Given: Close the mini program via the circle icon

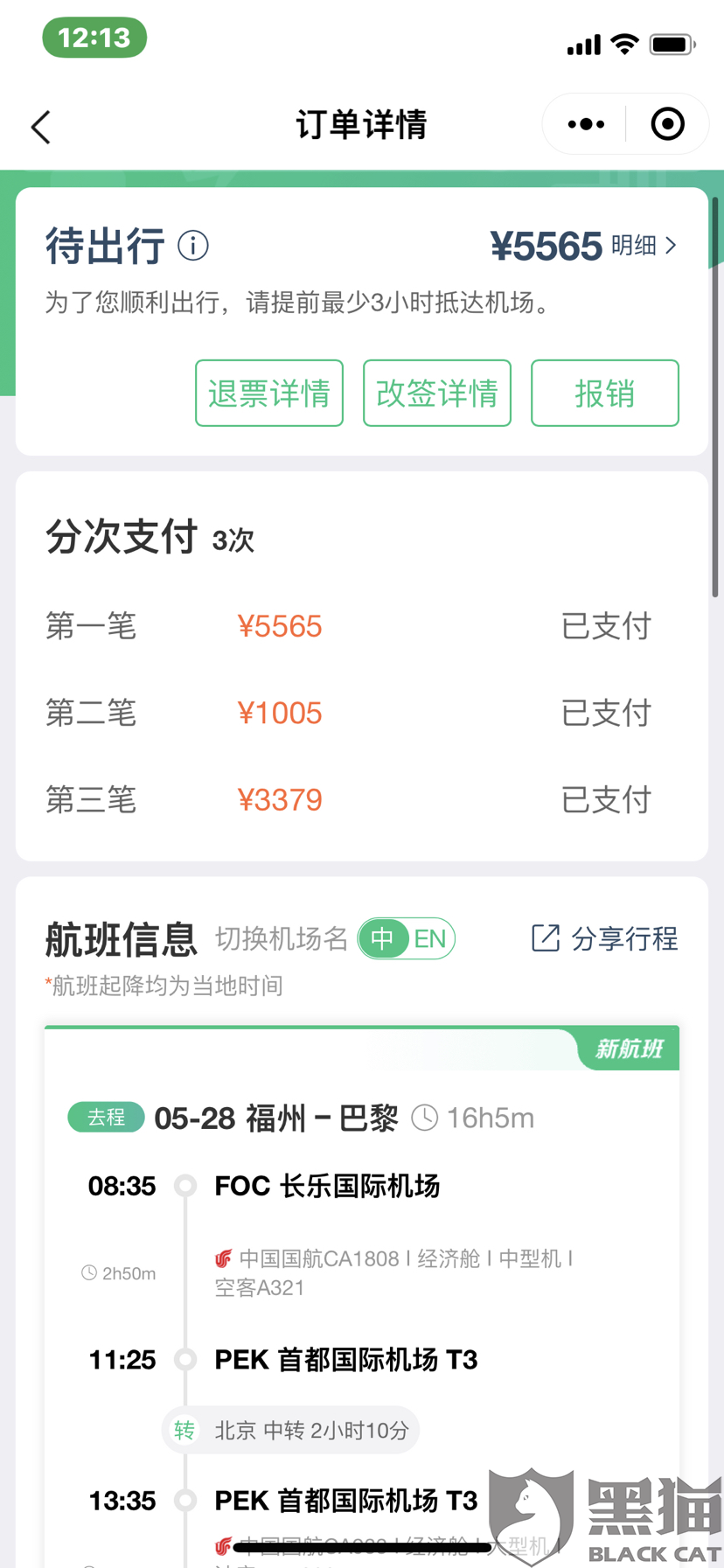Looking at the screenshot, I should click(x=667, y=125).
